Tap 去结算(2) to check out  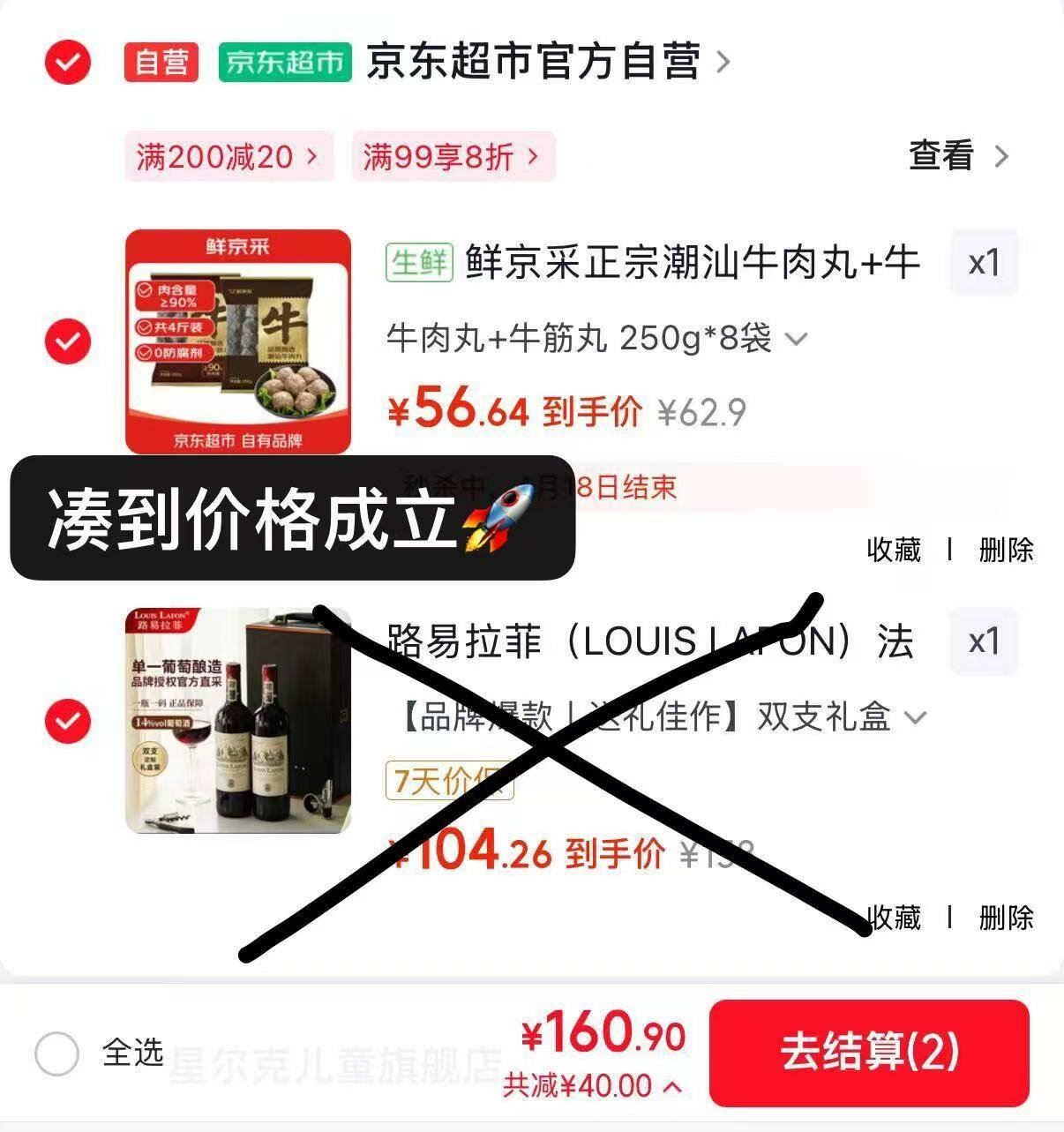868,1053
